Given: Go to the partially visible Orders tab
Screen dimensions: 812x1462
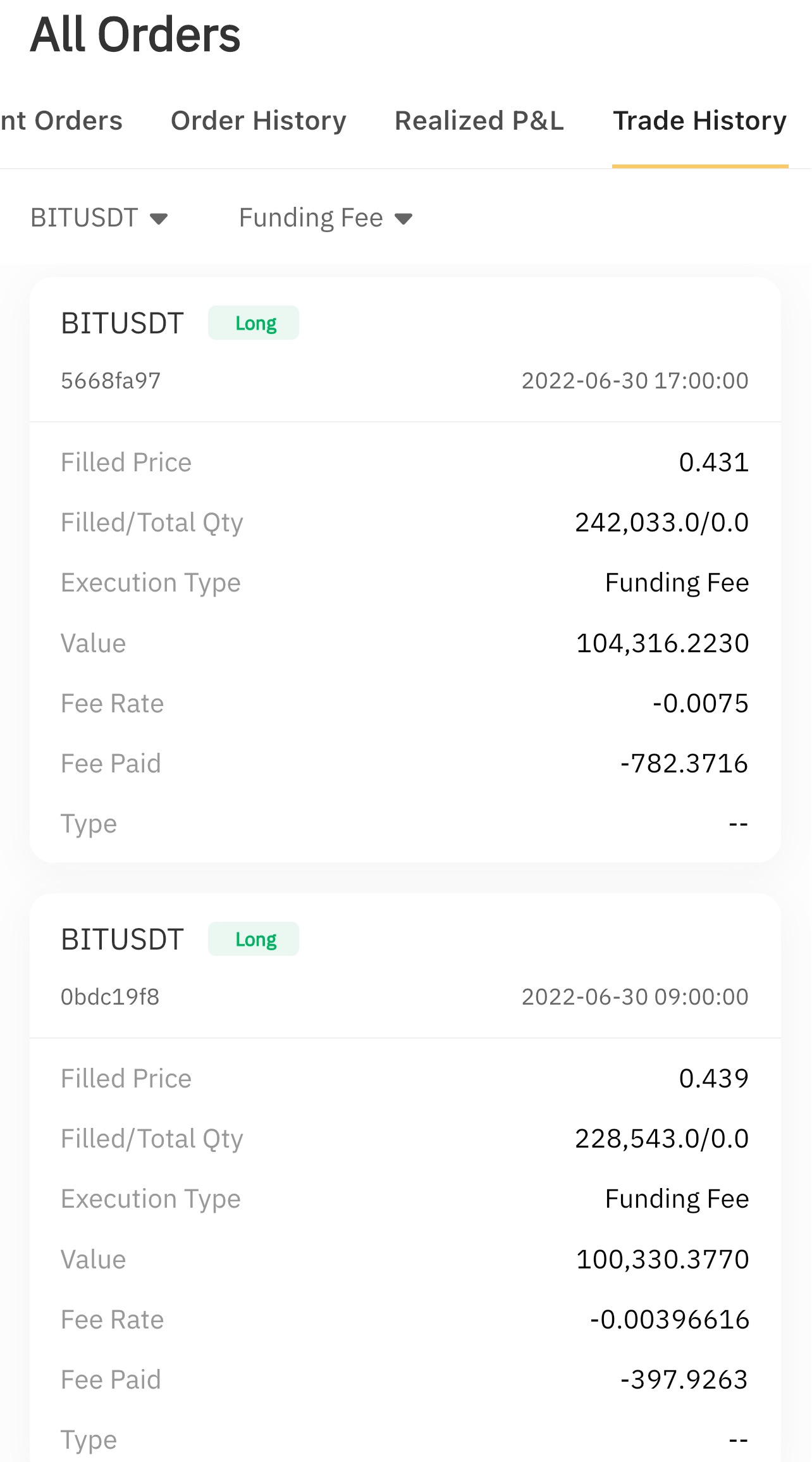Looking at the screenshot, I should [x=61, y=121].
